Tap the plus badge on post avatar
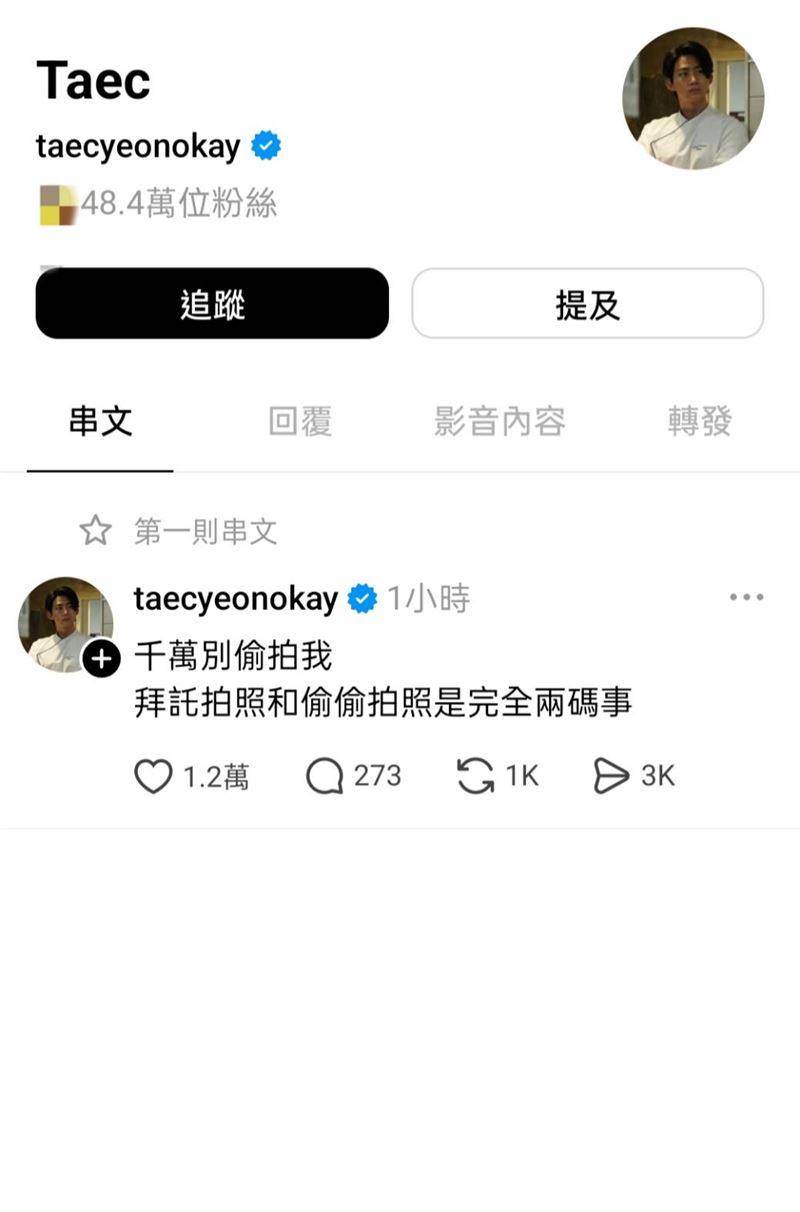800x1212 pixels. pyautogui.click(x=101, y=659)
